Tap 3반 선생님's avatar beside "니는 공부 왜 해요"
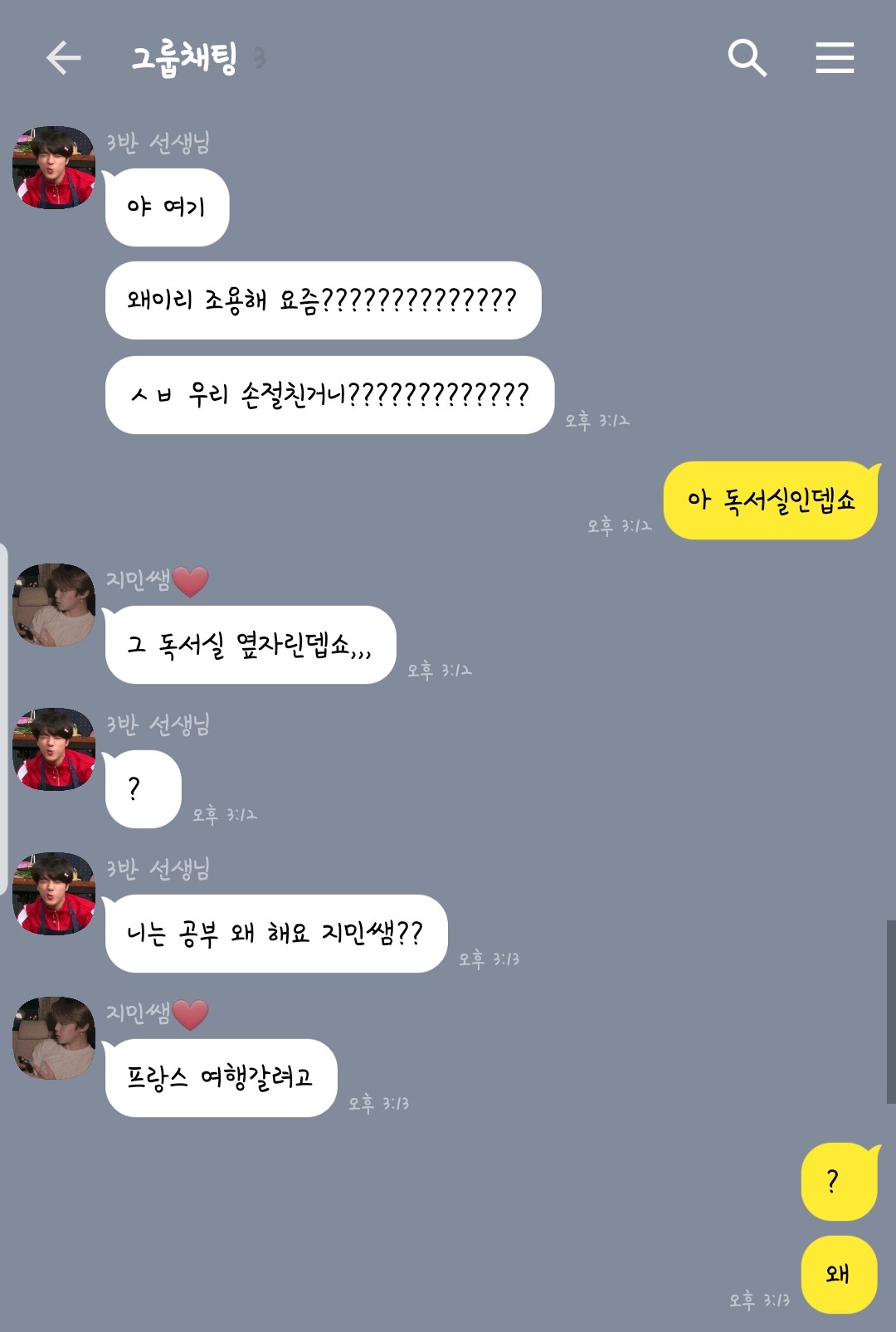Viewport: 896px width, 1332px height. coord(54,894)
